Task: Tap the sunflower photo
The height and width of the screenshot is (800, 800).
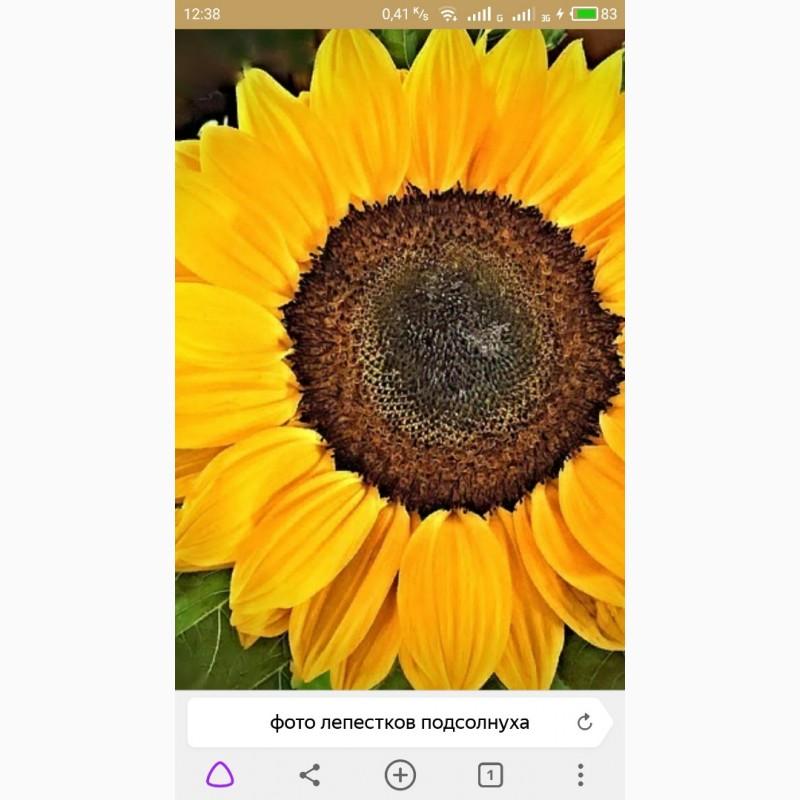Action: 400,360
